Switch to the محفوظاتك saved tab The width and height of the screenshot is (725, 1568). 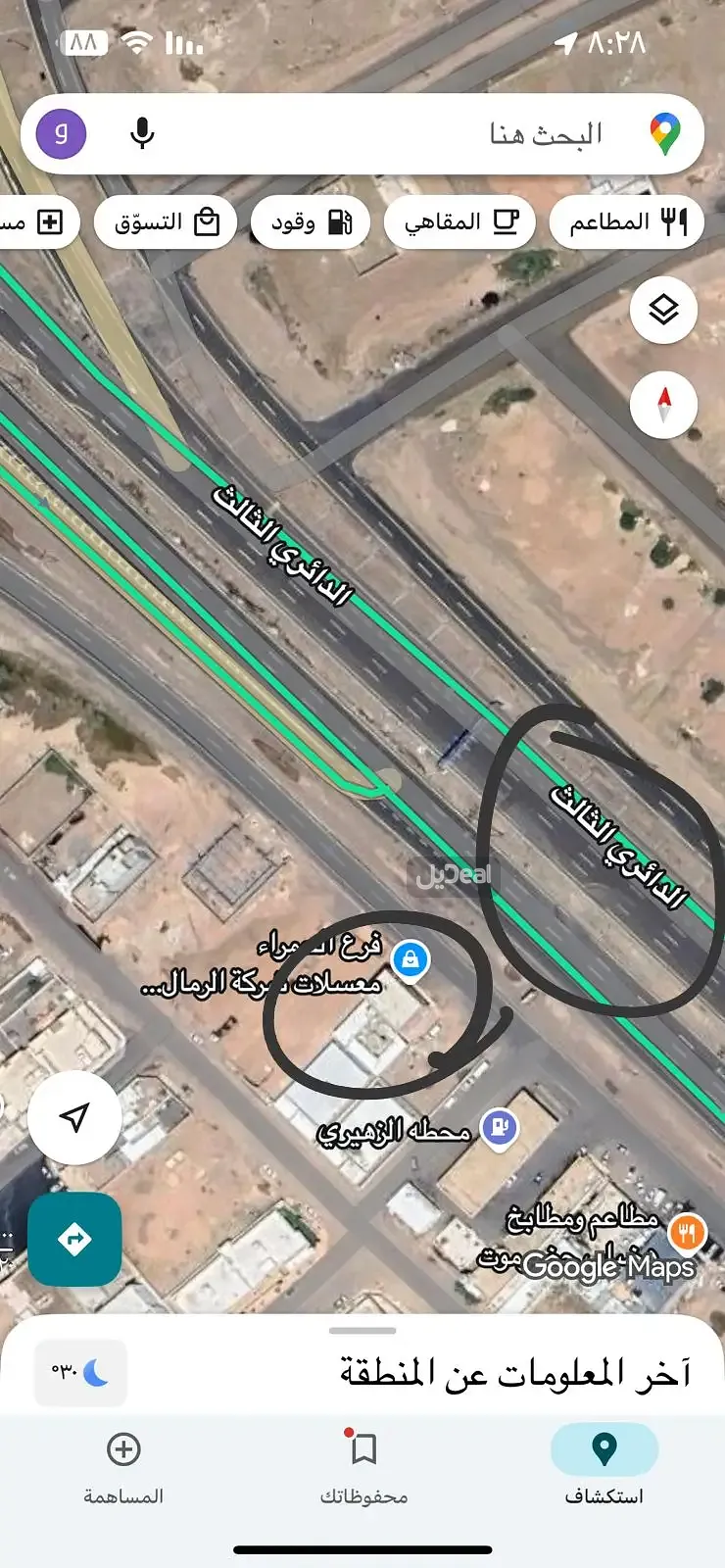[363, 1464]
